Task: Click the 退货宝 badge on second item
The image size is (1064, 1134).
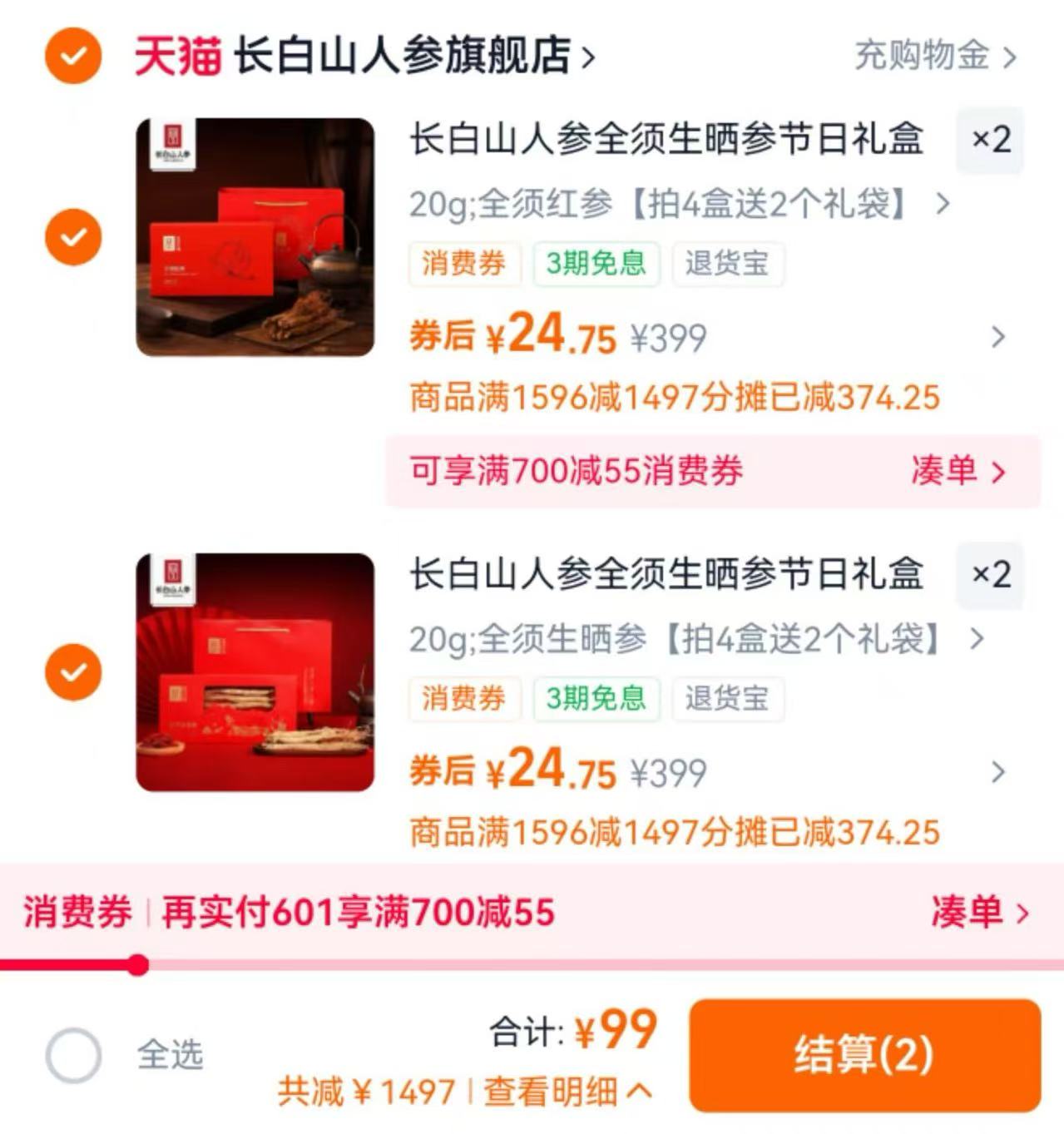Action: click(728, 699)
